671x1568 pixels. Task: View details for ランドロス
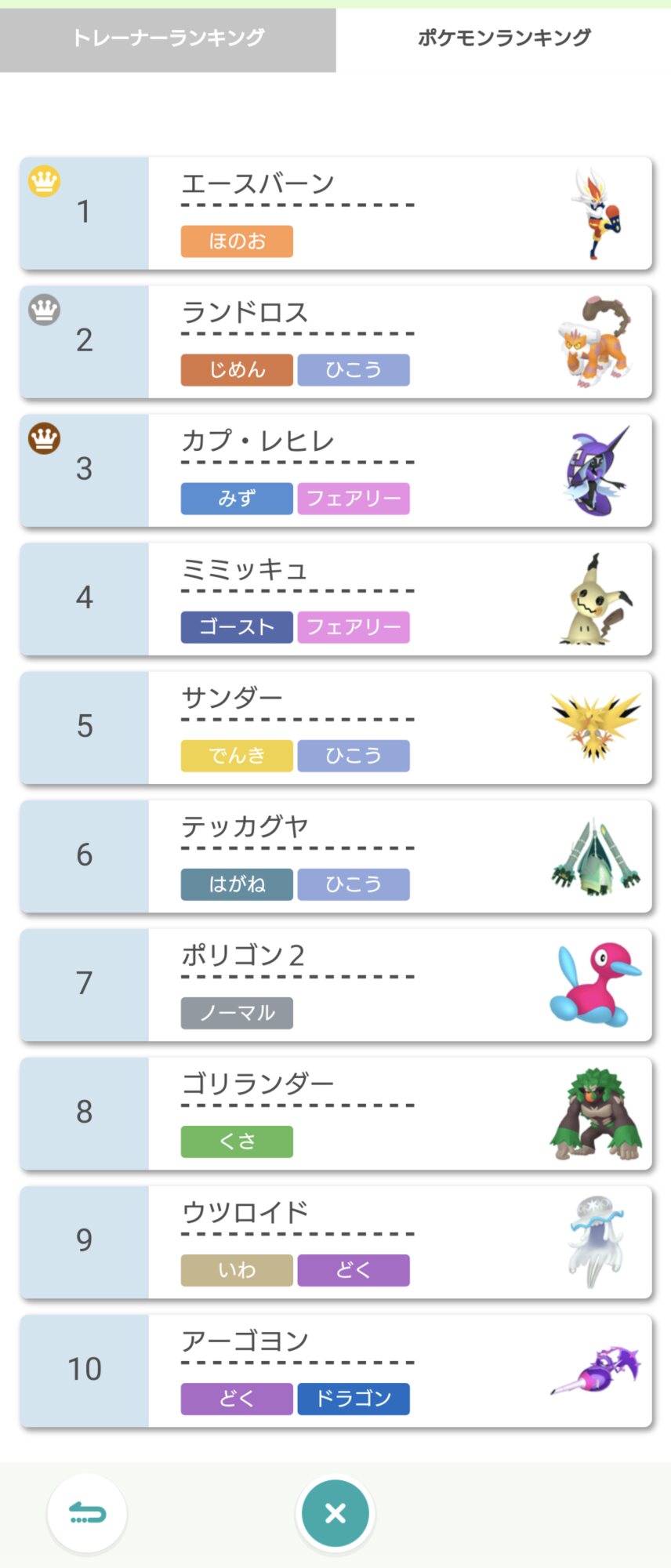coord(335,342)
